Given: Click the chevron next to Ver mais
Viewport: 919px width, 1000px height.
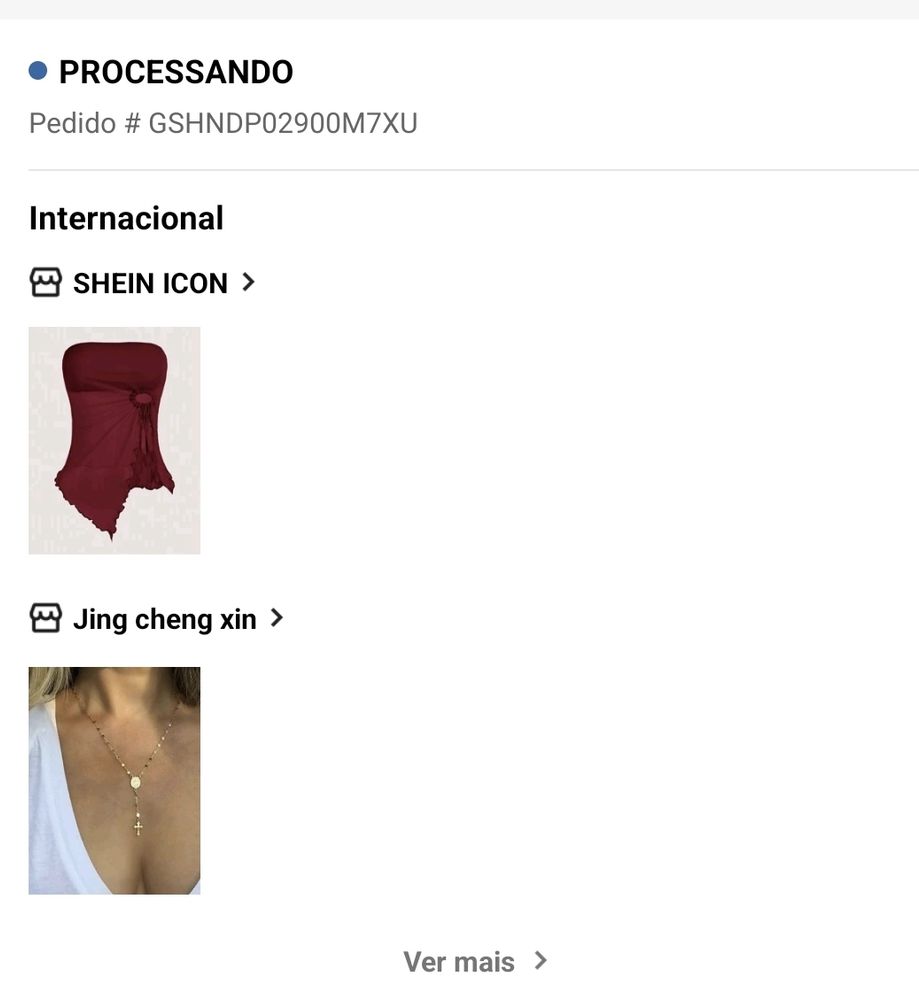Looking at the screenshot, I should click(x=541, y=960).
